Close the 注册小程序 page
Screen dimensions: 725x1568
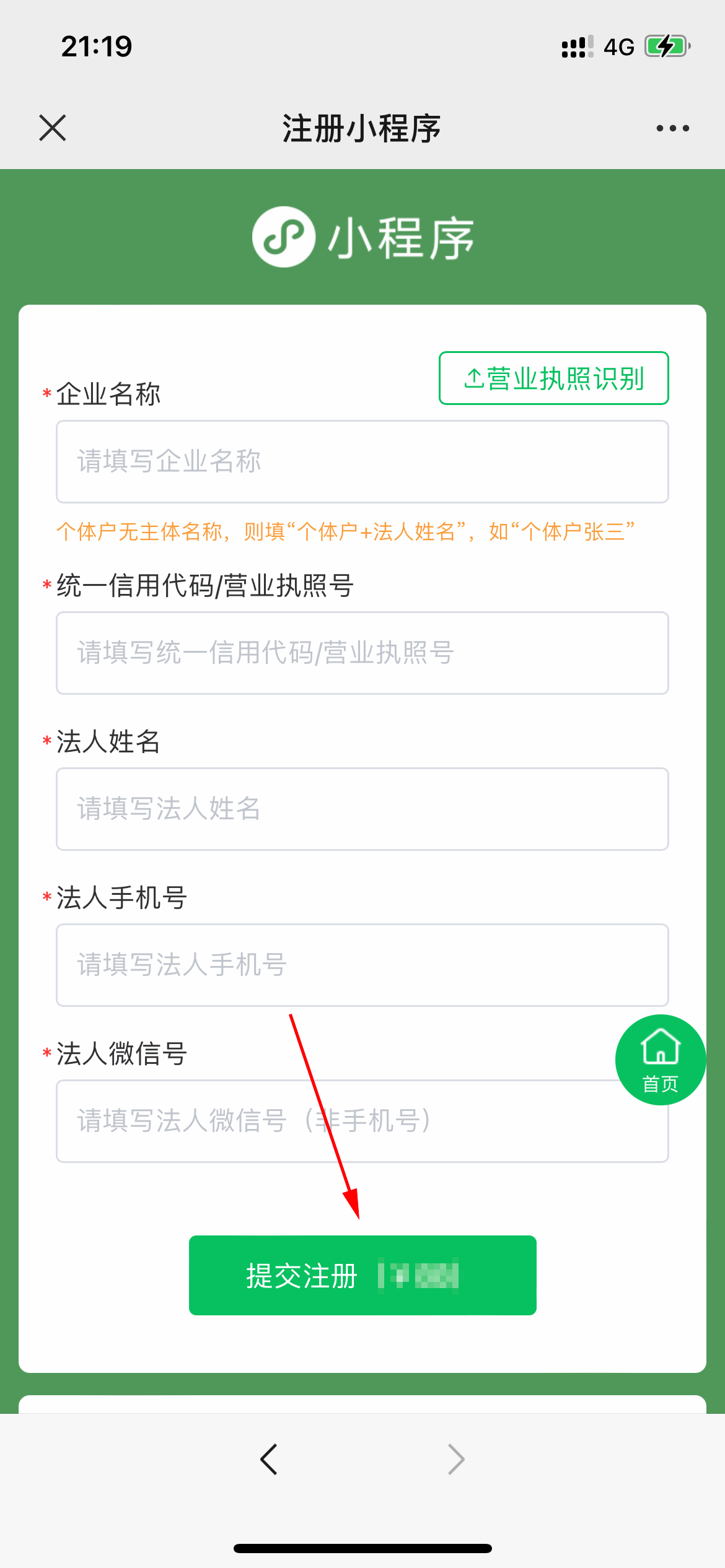[53, 128]
